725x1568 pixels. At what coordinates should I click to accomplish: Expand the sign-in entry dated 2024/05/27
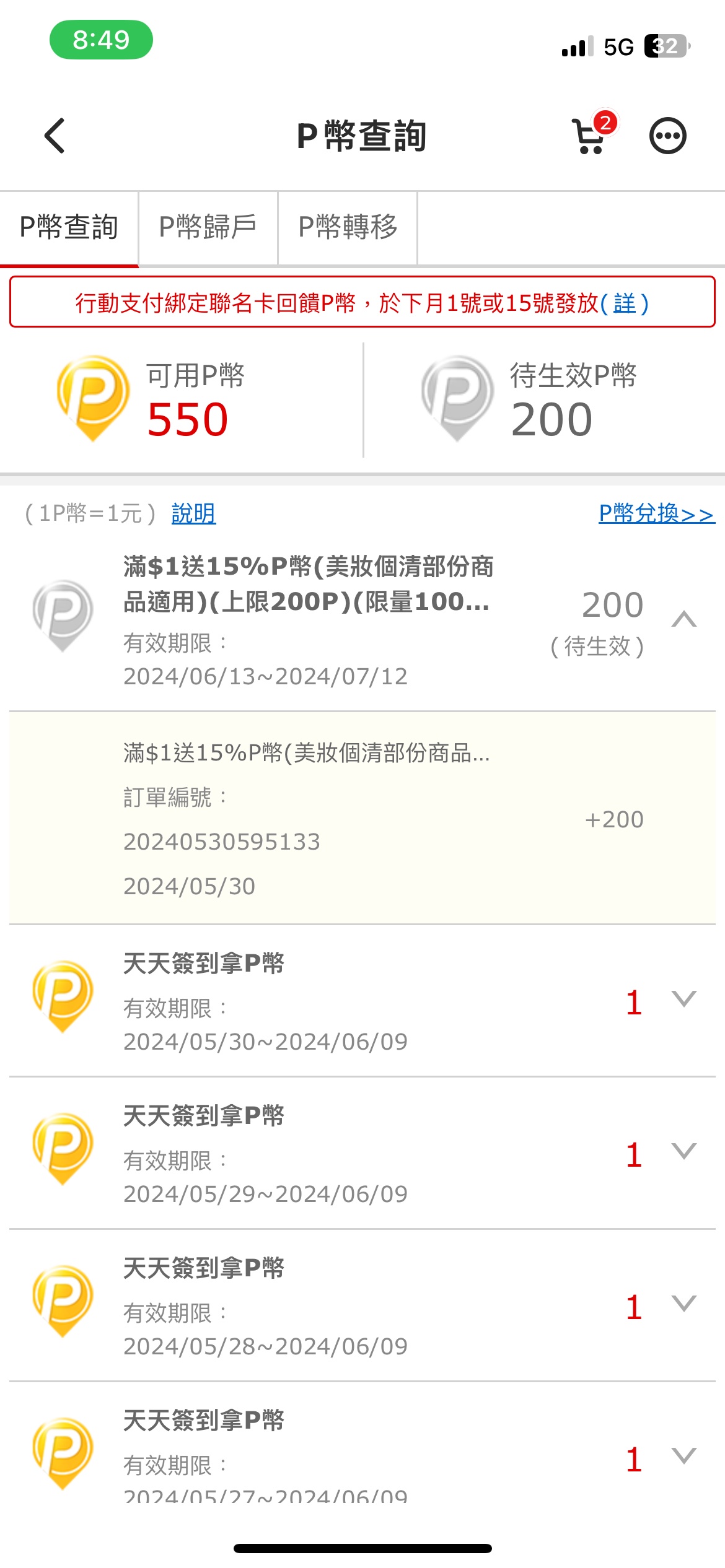pyautogui.click(x=684, y=1455)
